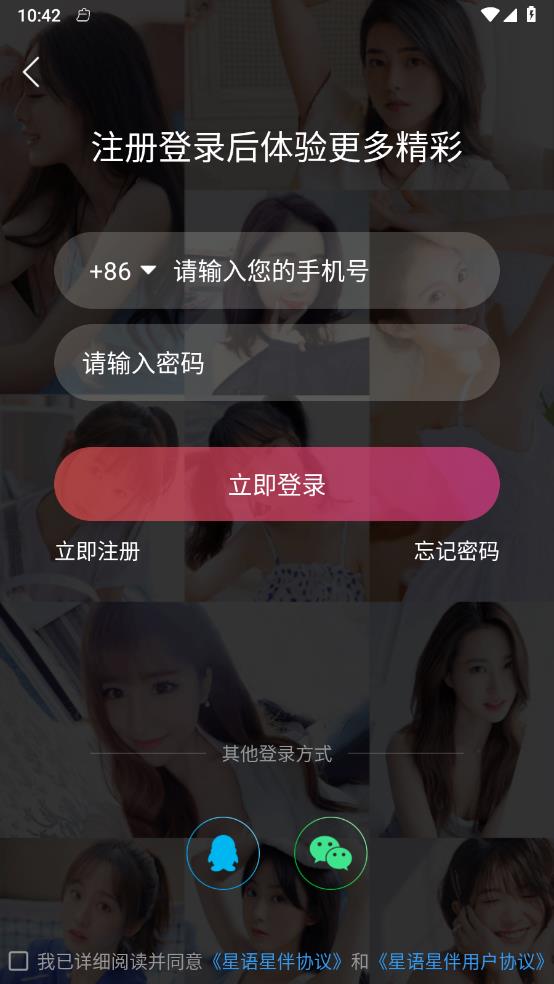Image resolution: width=554 pixels, height=984 pixels.
Task: Log in with the QQ penguin icon
Action: click(223, 853)
